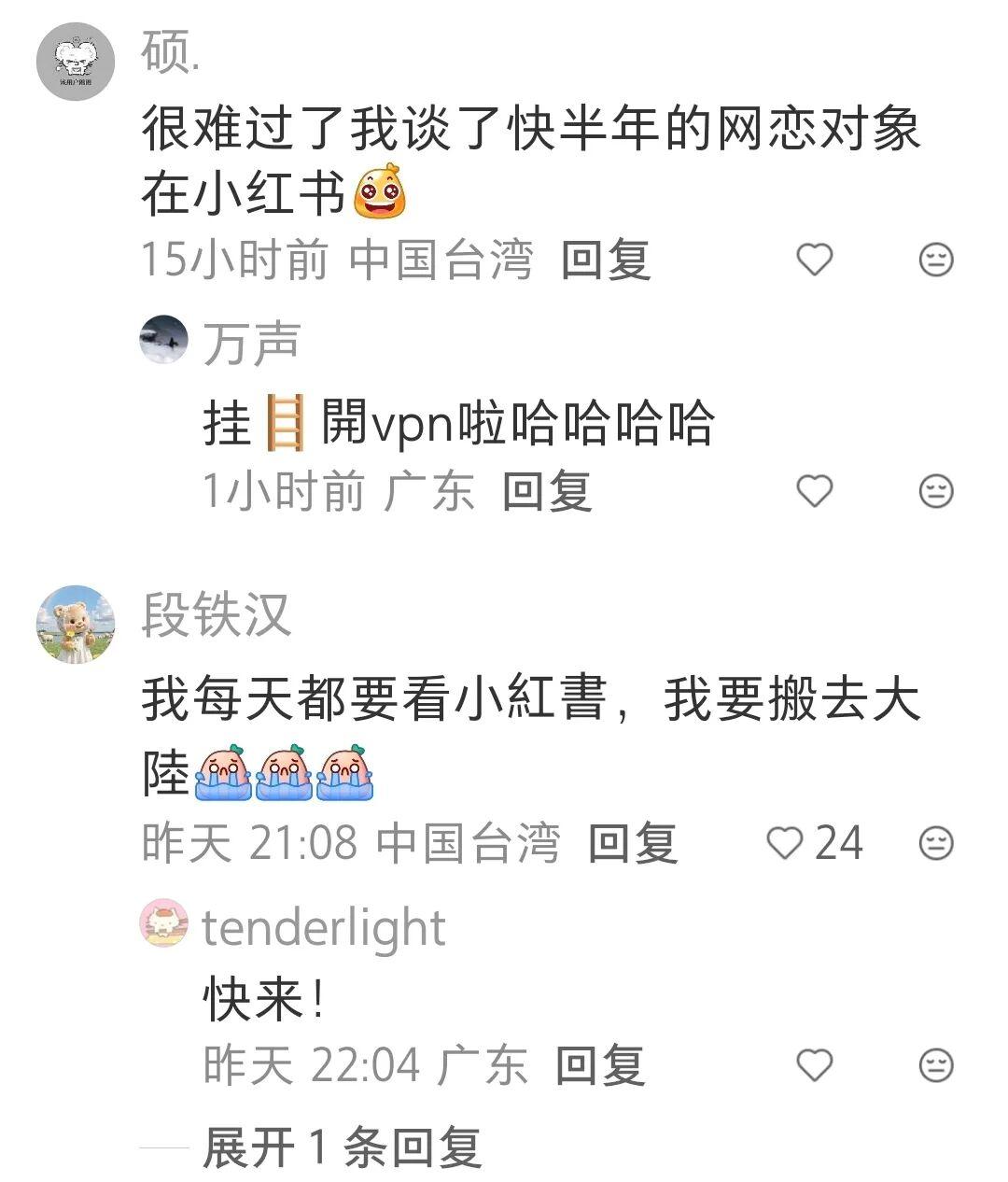Like tenderlight's reply
Screen dimensions: 1008x1182
pyautogui.click(x=814, y=1064)
